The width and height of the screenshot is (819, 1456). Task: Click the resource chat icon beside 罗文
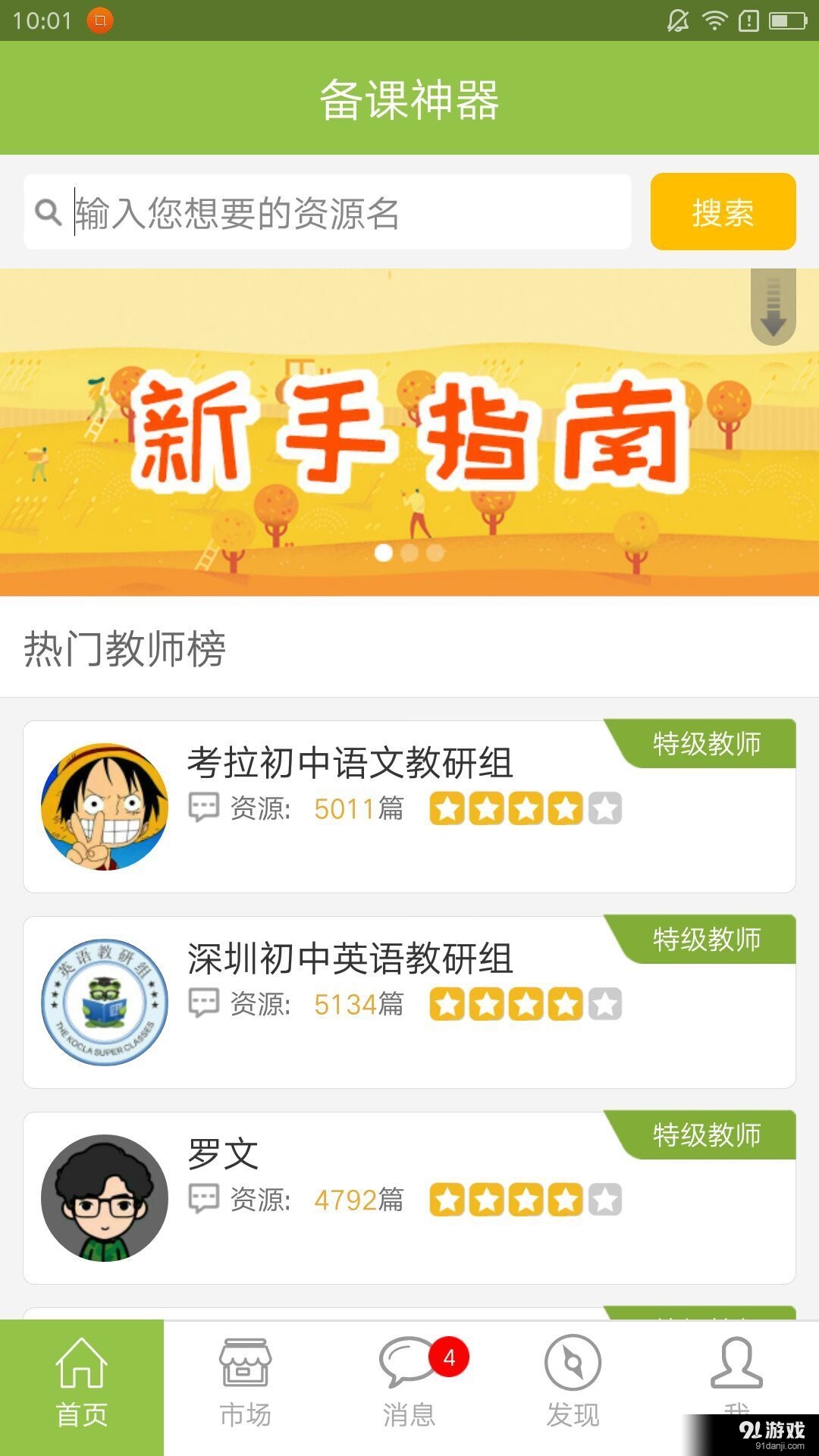pyautogui.click(x=202, y=1200)
